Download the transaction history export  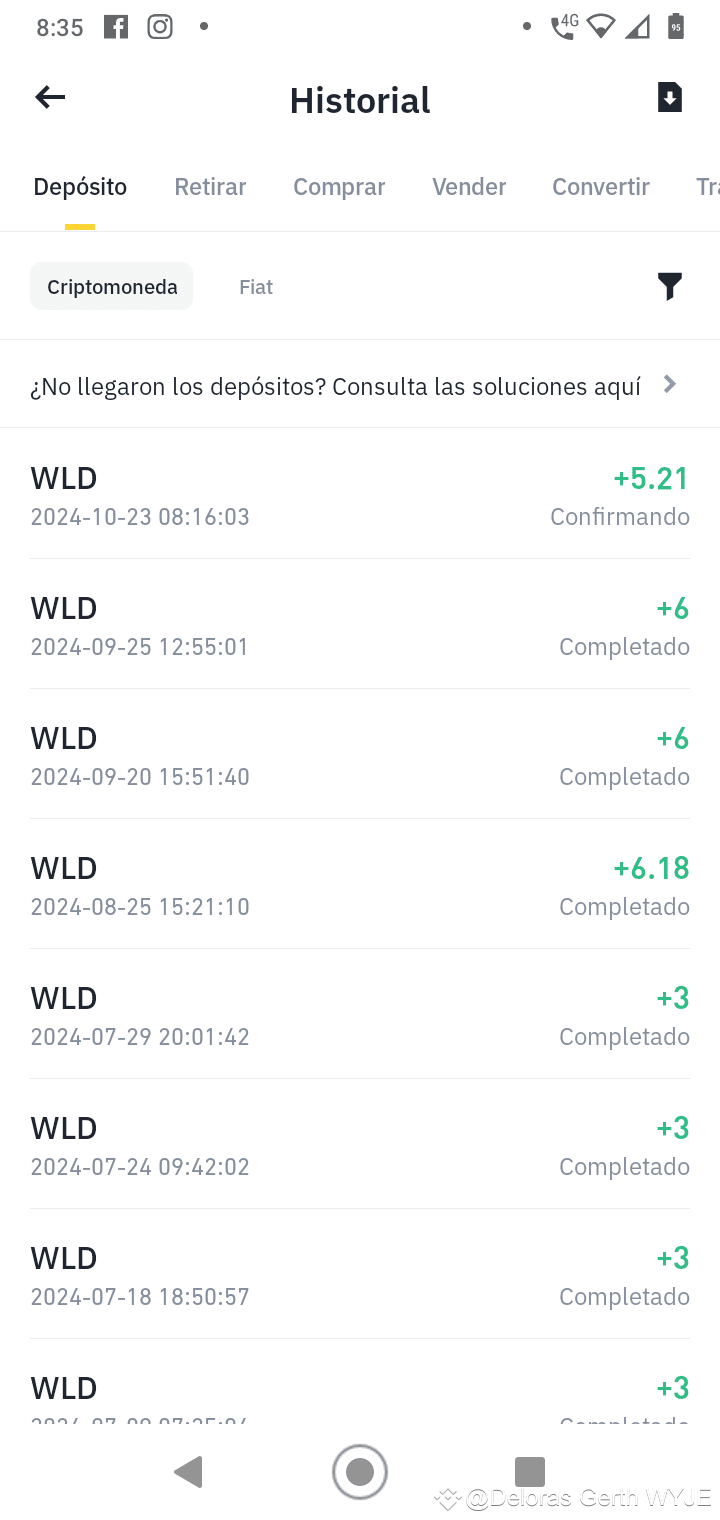click(x=669, y=97)
